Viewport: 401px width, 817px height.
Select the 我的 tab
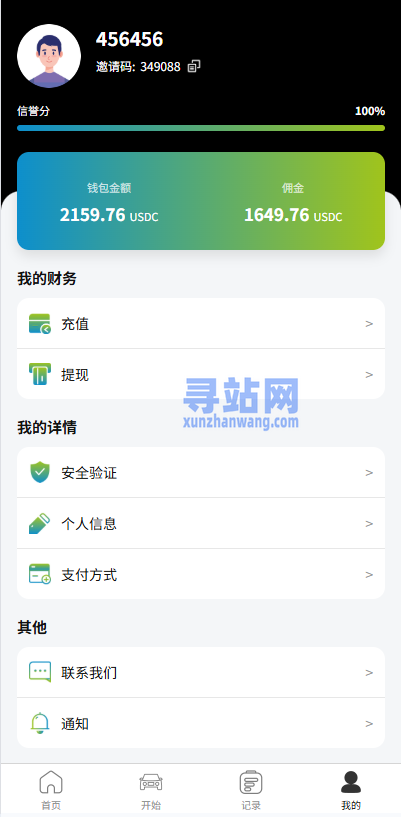click(x=351, y=790)
